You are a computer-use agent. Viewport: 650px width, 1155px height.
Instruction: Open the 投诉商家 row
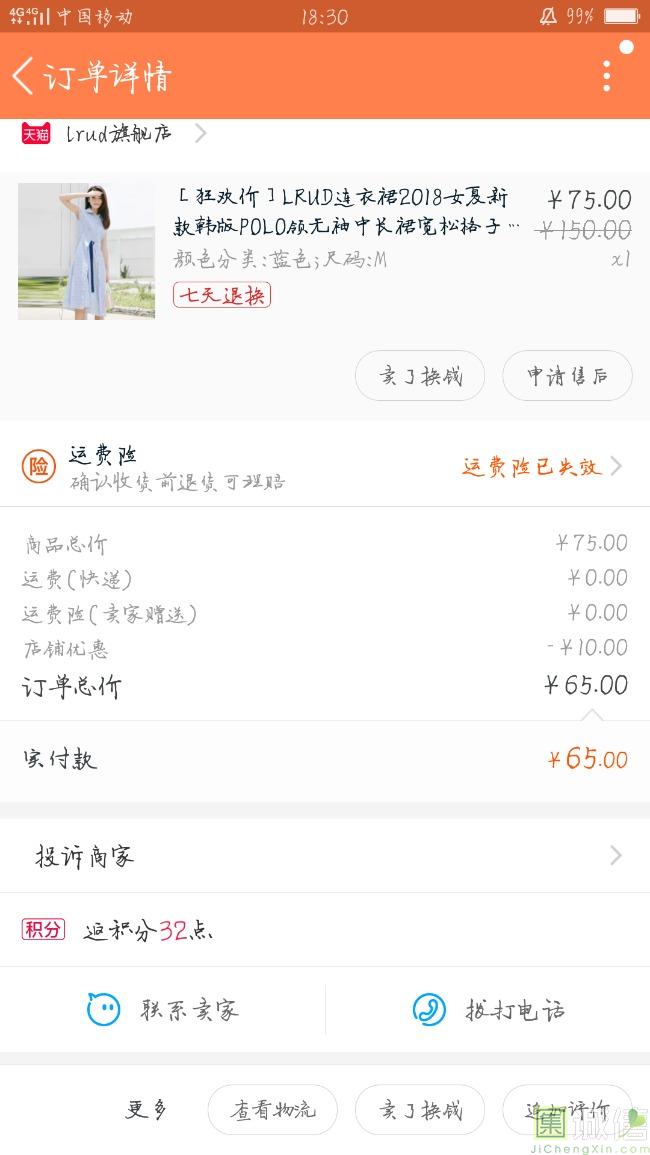click(325, 856)
